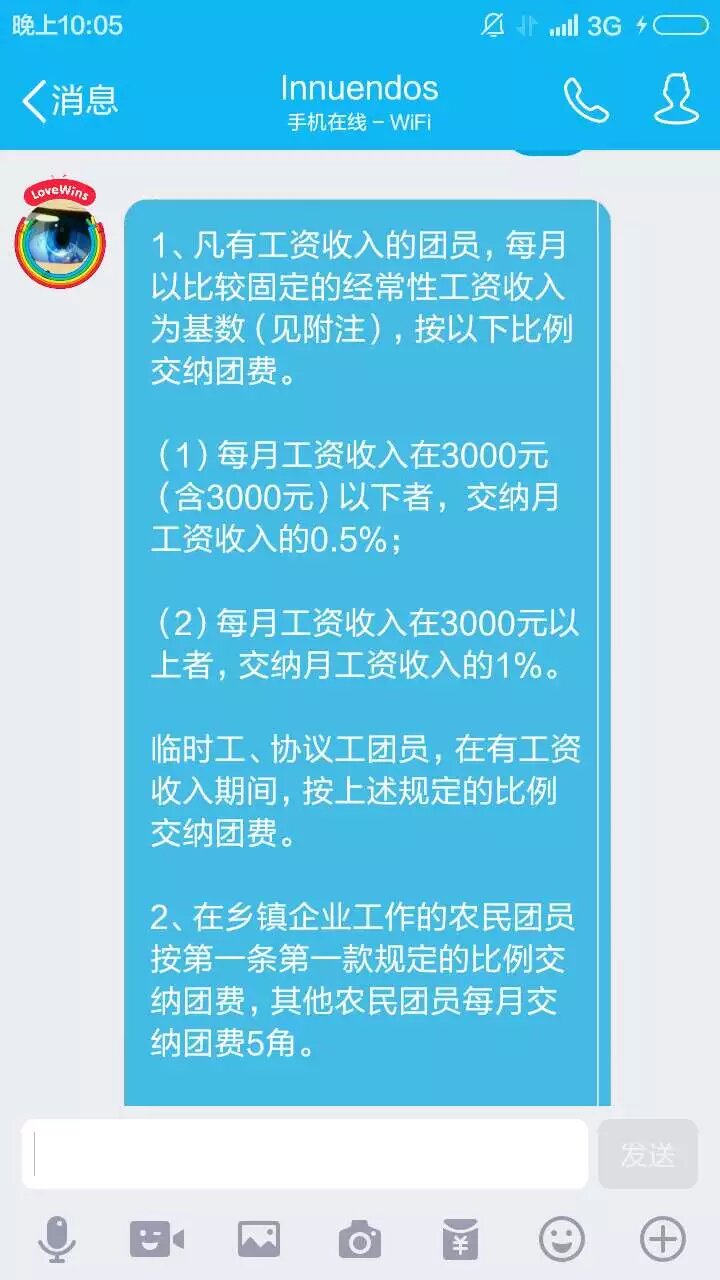This screenshot has height=1280, width=720.
Task: Send a red packet
Action: pos(460,1240)
